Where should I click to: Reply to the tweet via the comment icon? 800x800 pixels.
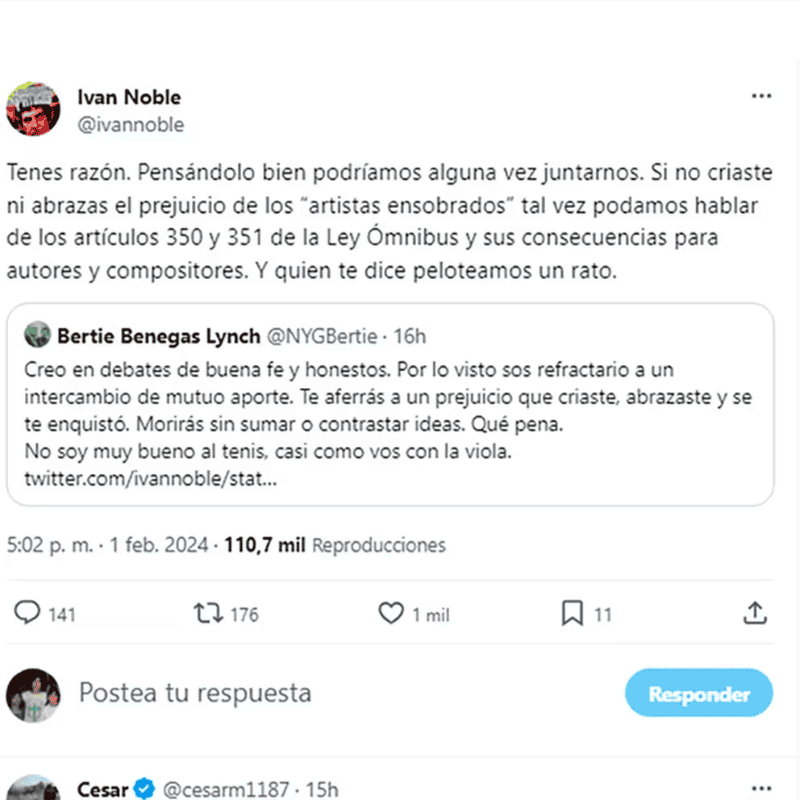click(x=30, y=613)
